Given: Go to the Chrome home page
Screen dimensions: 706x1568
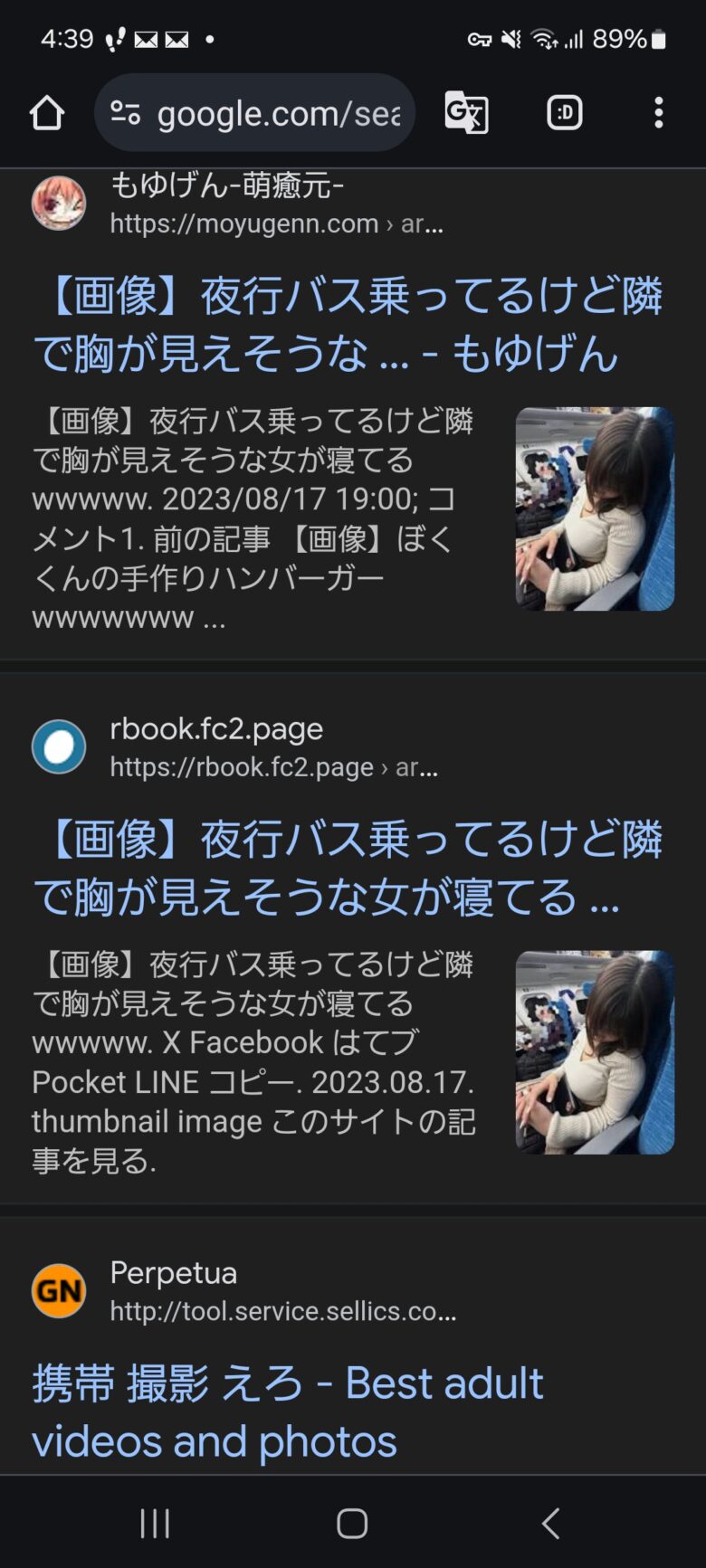Looking at the screenshot, I should [47, 114].
